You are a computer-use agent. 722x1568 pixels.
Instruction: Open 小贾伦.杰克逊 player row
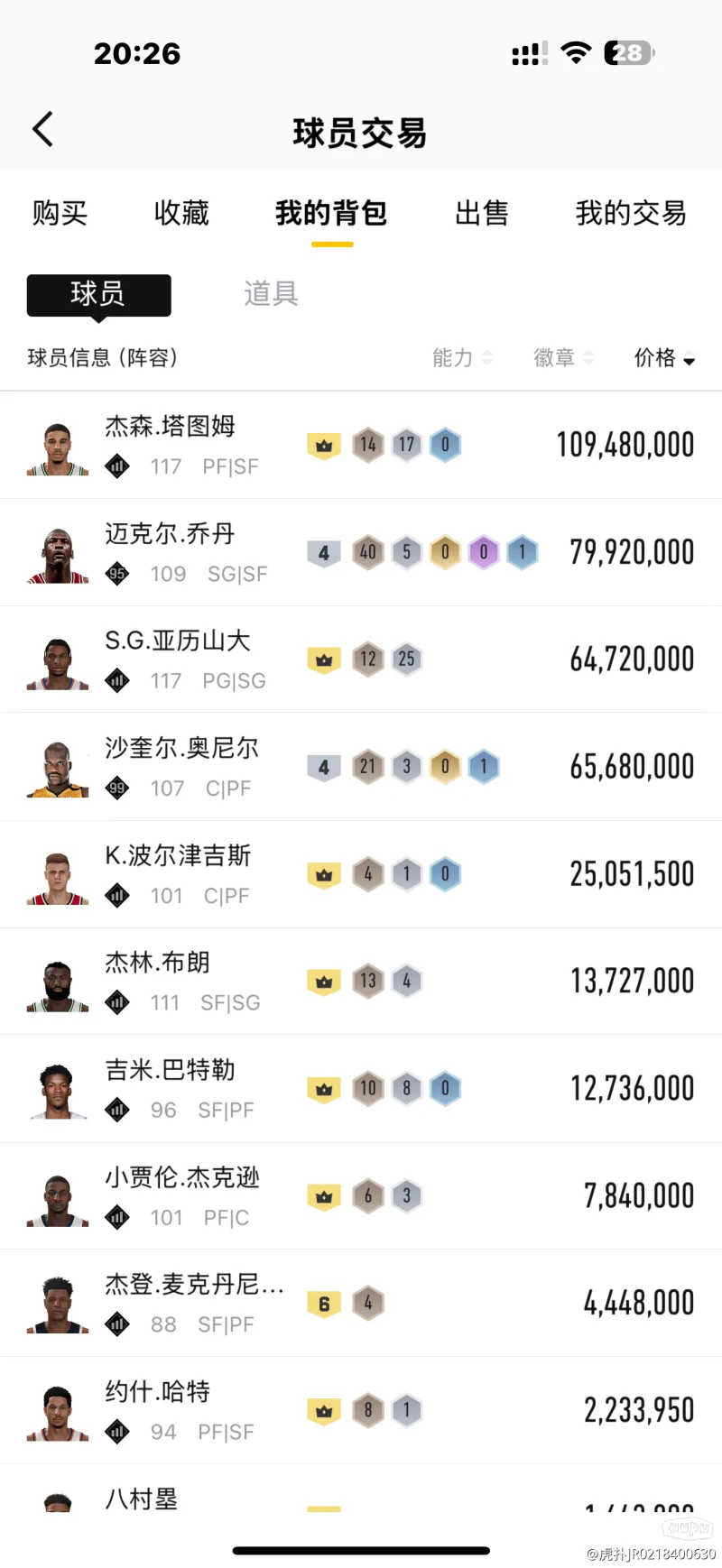[x=361, y=1196]
